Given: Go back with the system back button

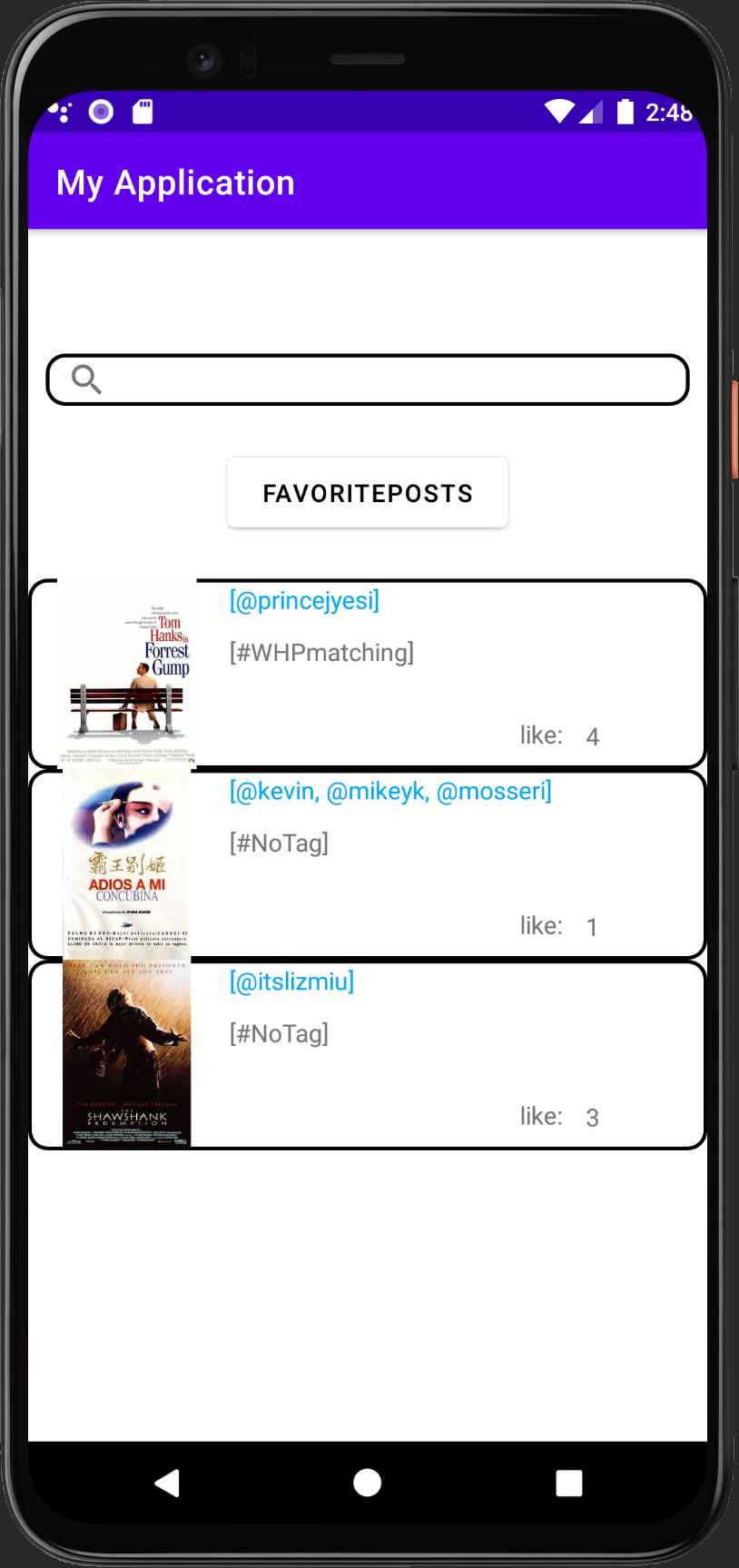Looking at the screenshot, I should pos(167,1483).
